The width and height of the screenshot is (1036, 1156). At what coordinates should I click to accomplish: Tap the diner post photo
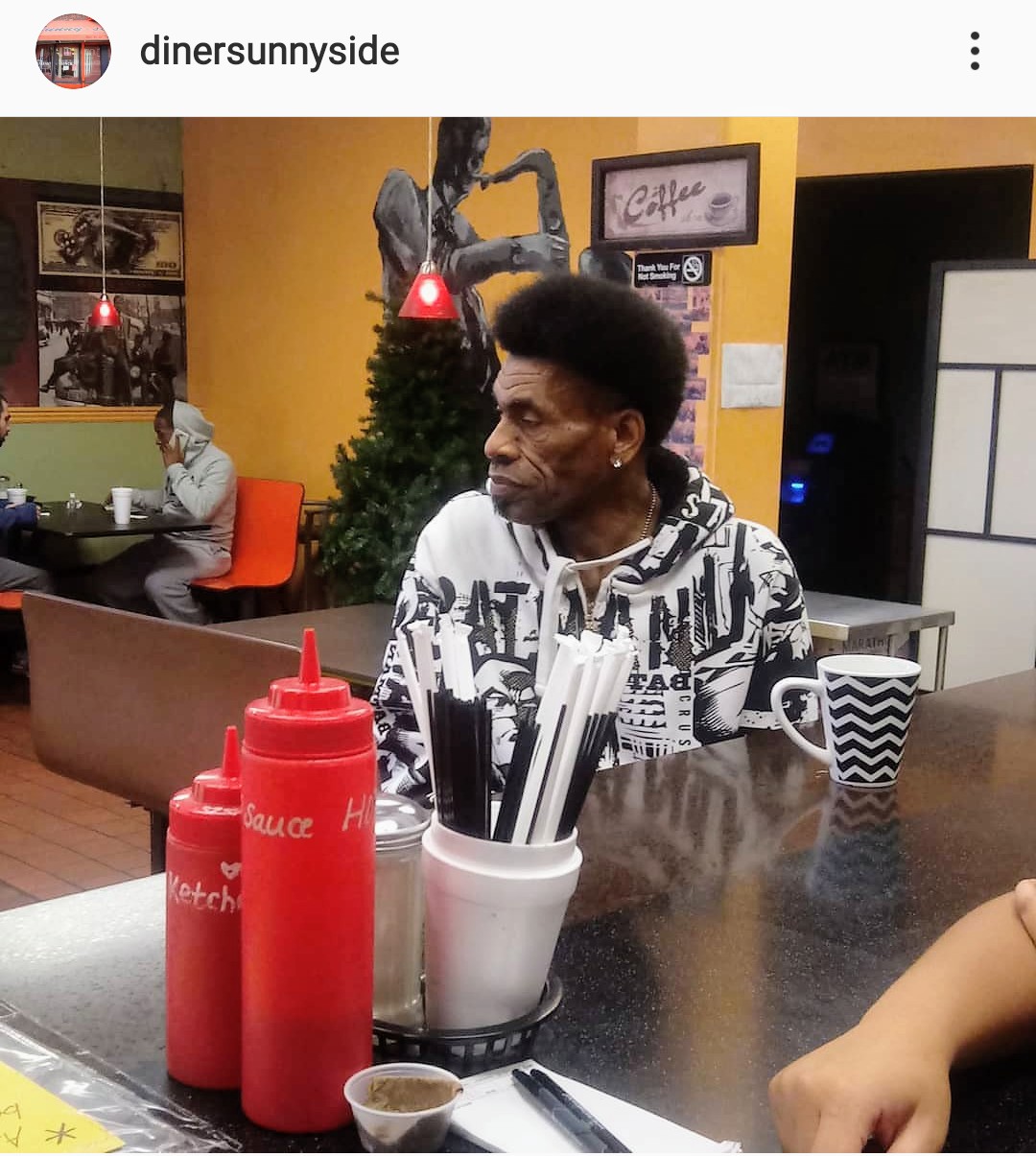pyautogui.click(x=518, y=633)
